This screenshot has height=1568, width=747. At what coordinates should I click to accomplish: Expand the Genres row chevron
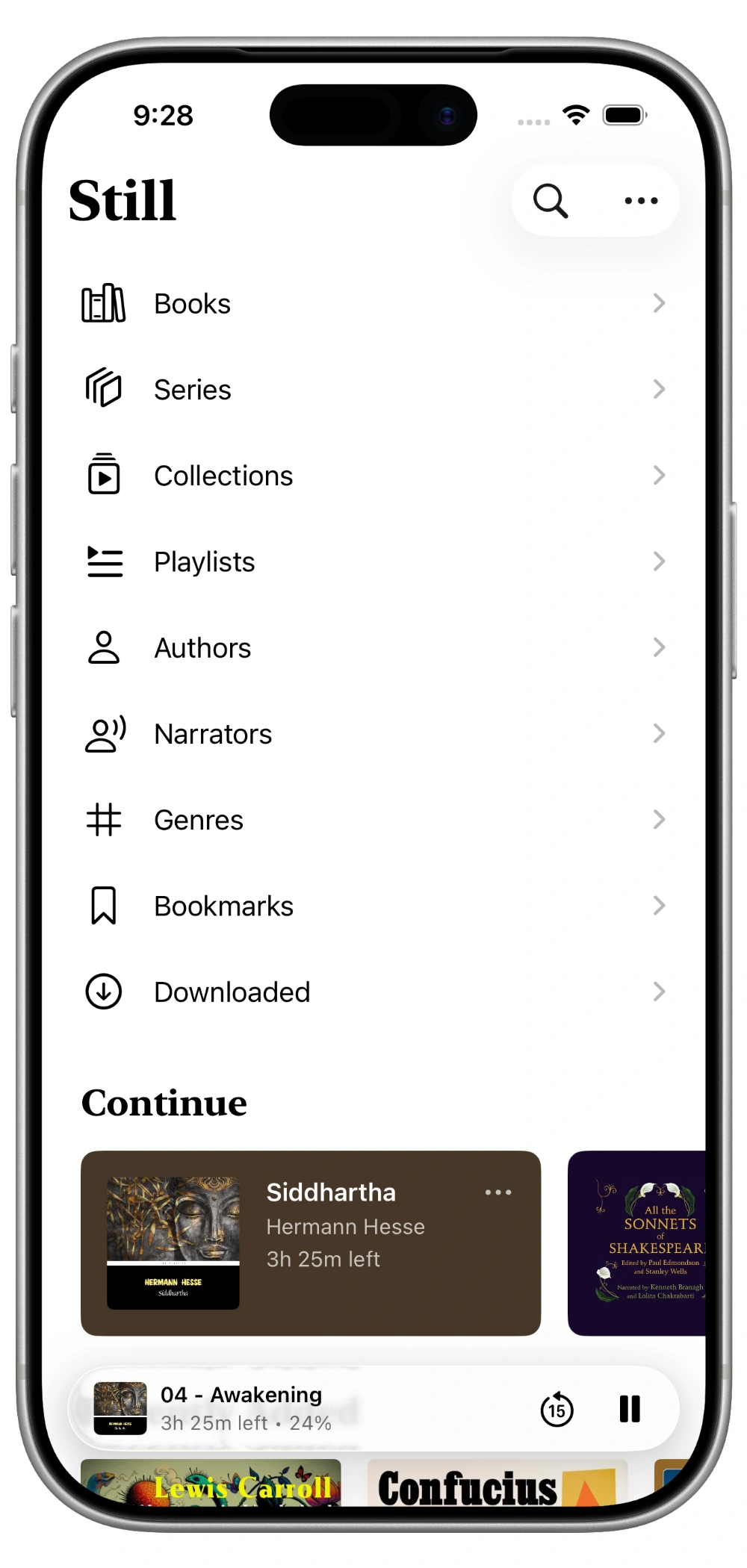point(659,819)
